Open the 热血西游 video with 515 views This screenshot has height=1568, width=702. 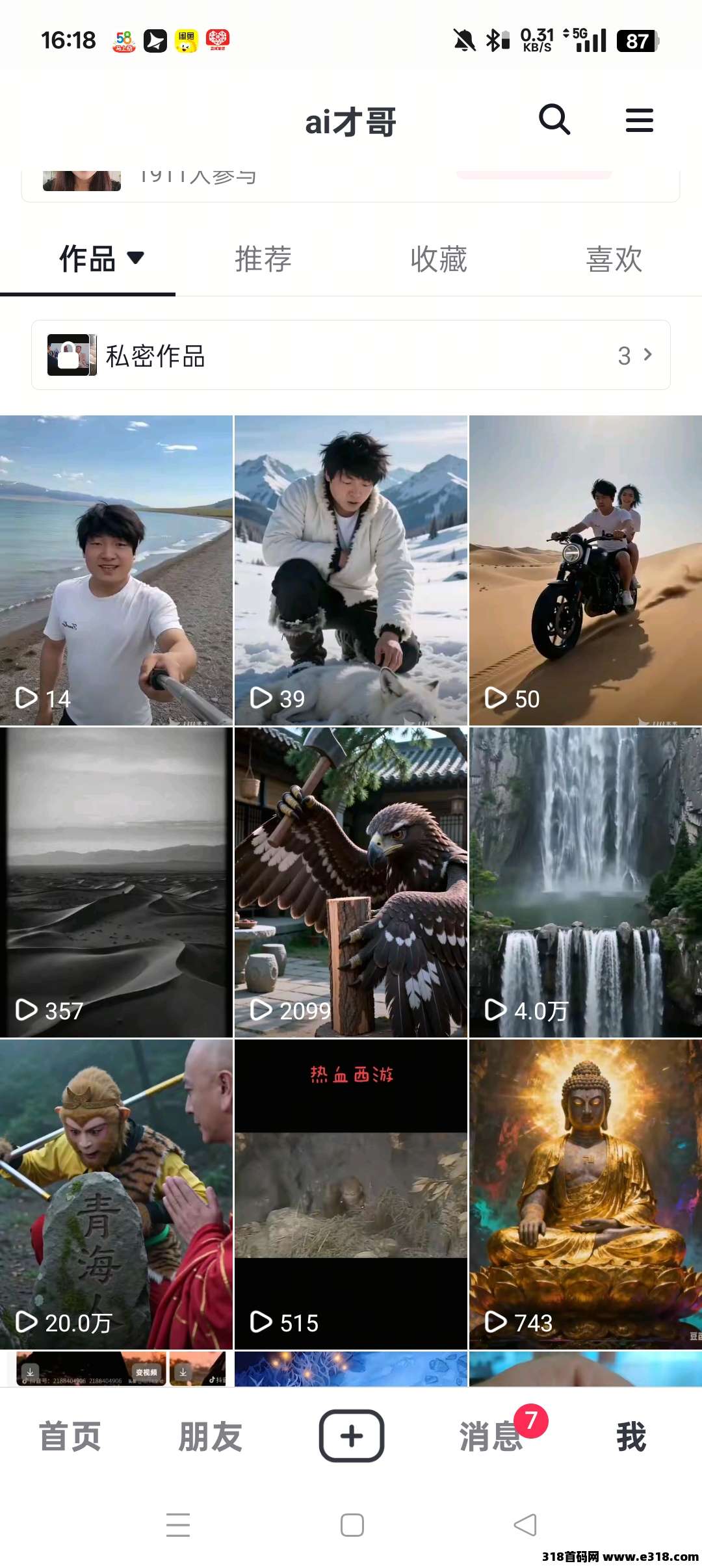pos(351,1194)
